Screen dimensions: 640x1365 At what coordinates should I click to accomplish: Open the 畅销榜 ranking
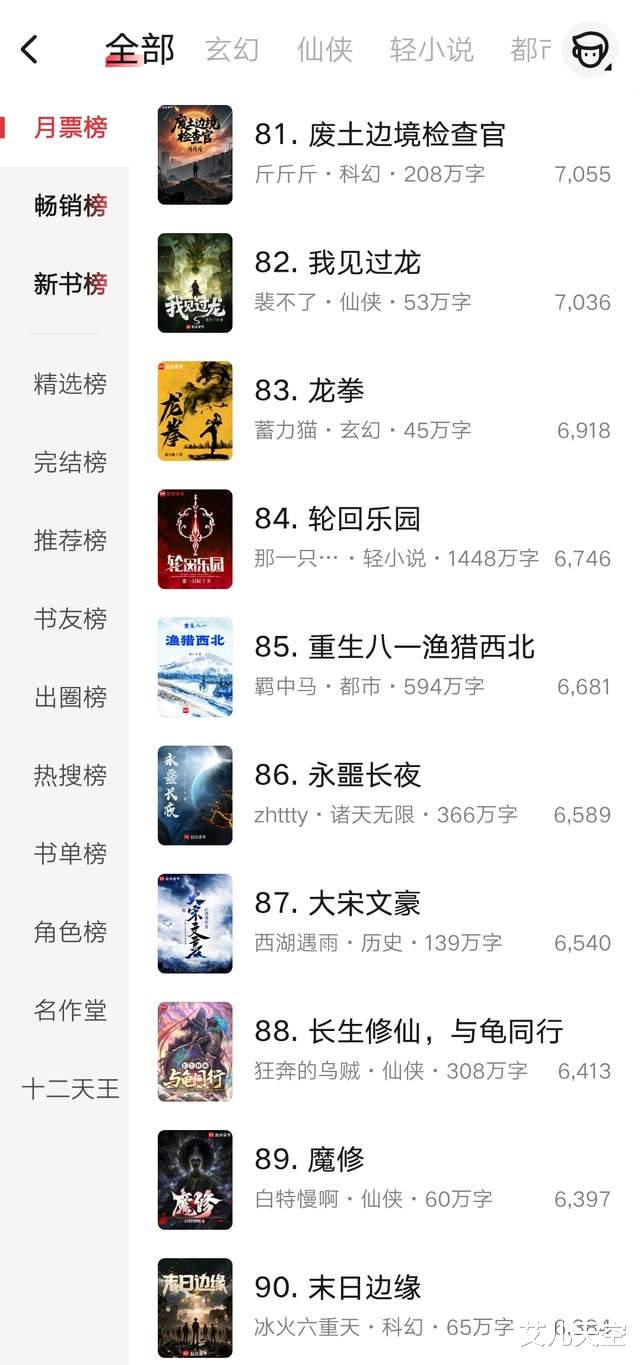point(70,206)
